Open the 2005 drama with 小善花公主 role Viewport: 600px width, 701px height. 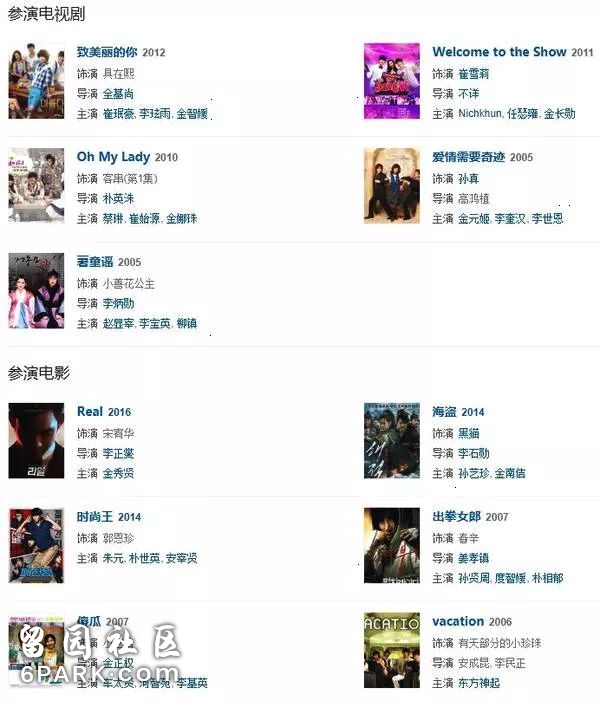pos(96,262)
